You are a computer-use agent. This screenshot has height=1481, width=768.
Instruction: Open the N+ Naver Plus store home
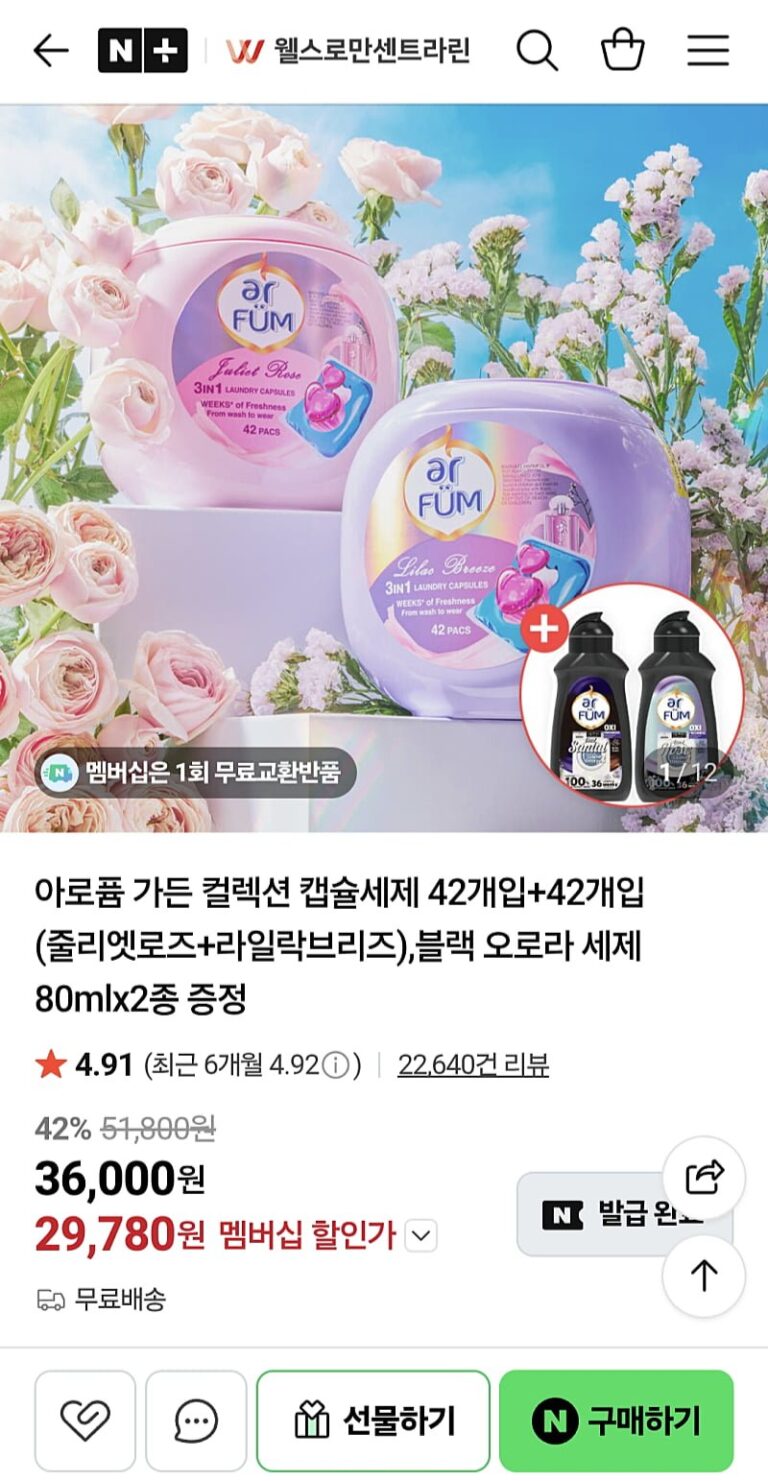tap(142, 50)
